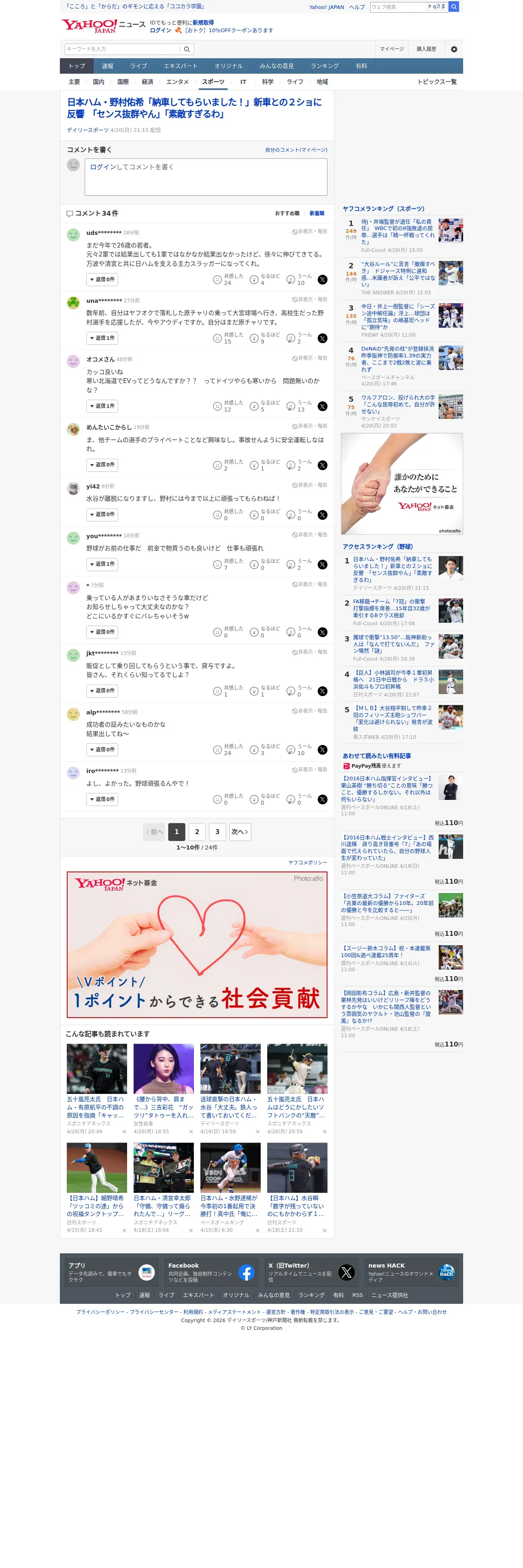This screenshot has width=523, height=1568.
Task: Open ヤフコメポリシー link
Action: coord(308,863)
